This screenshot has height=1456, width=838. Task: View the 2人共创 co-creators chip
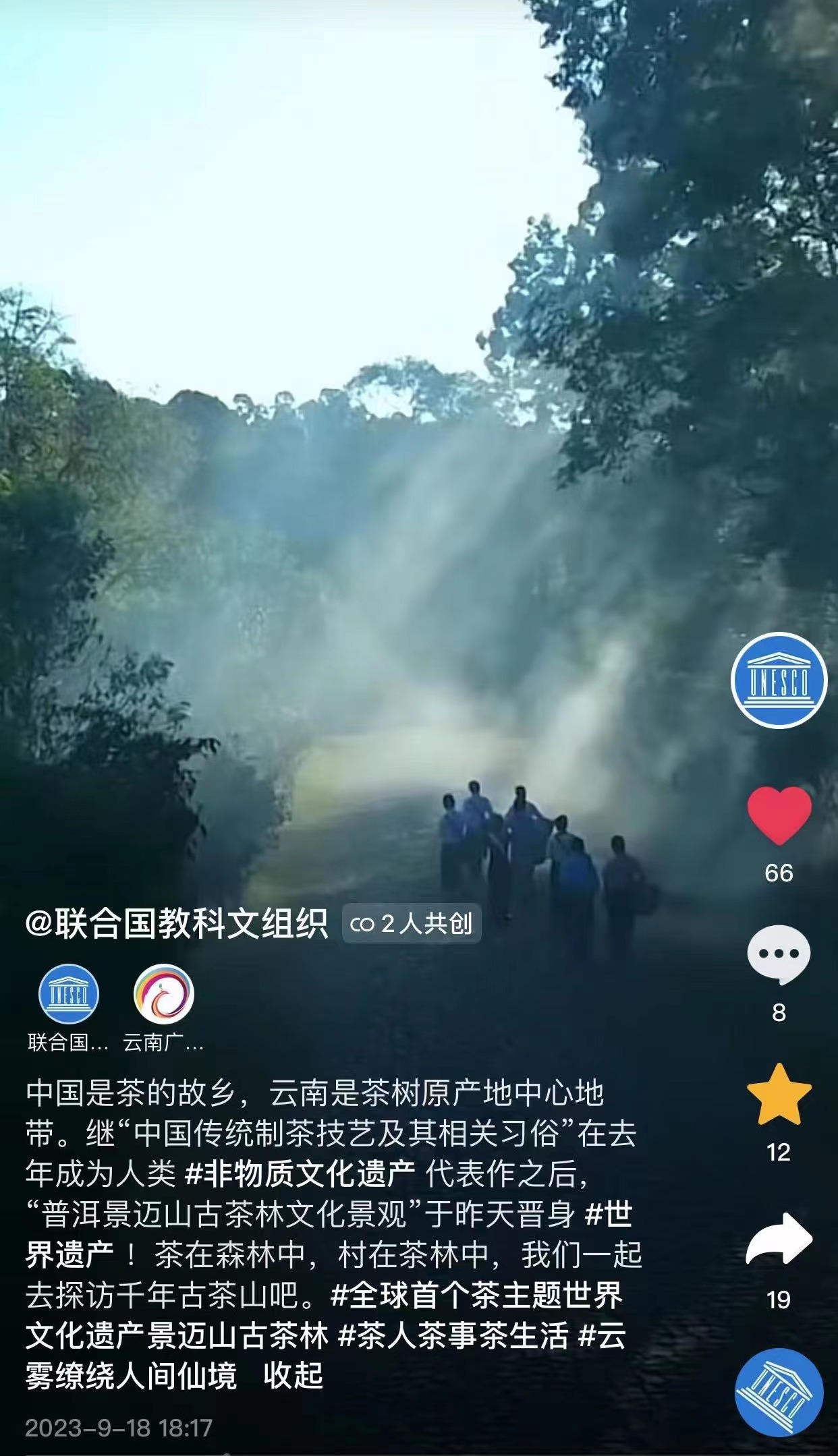point(412,924)
